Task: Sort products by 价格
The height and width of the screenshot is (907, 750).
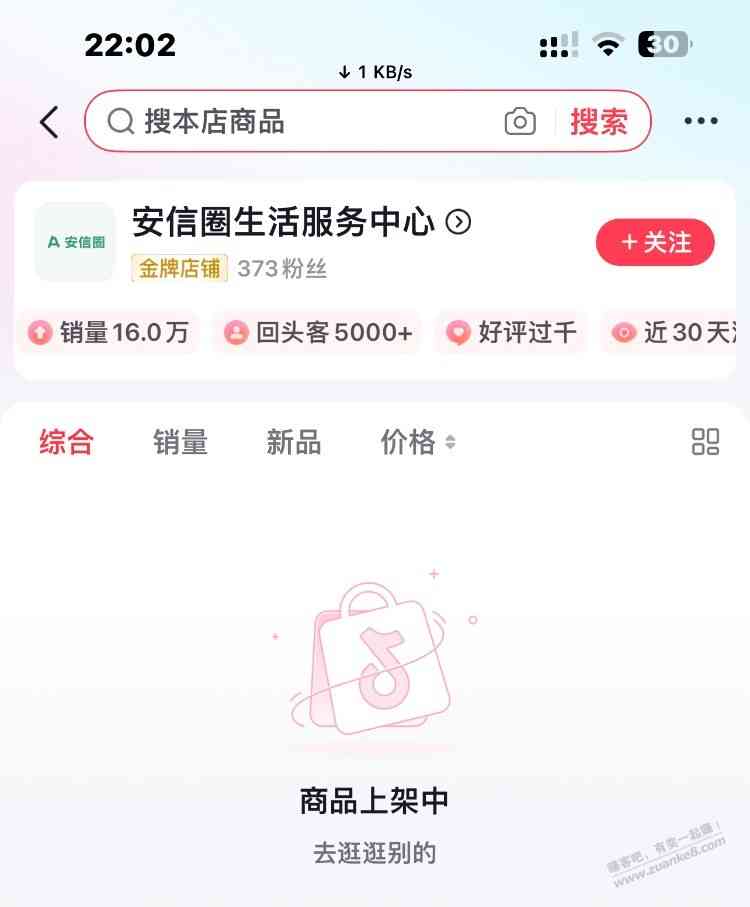Action: [416, 442]
